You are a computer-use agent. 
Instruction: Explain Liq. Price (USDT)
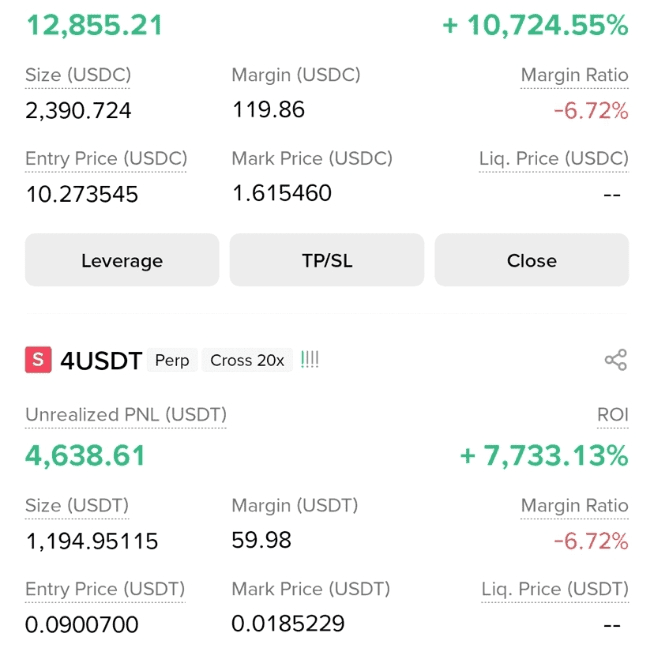point(555,589)
